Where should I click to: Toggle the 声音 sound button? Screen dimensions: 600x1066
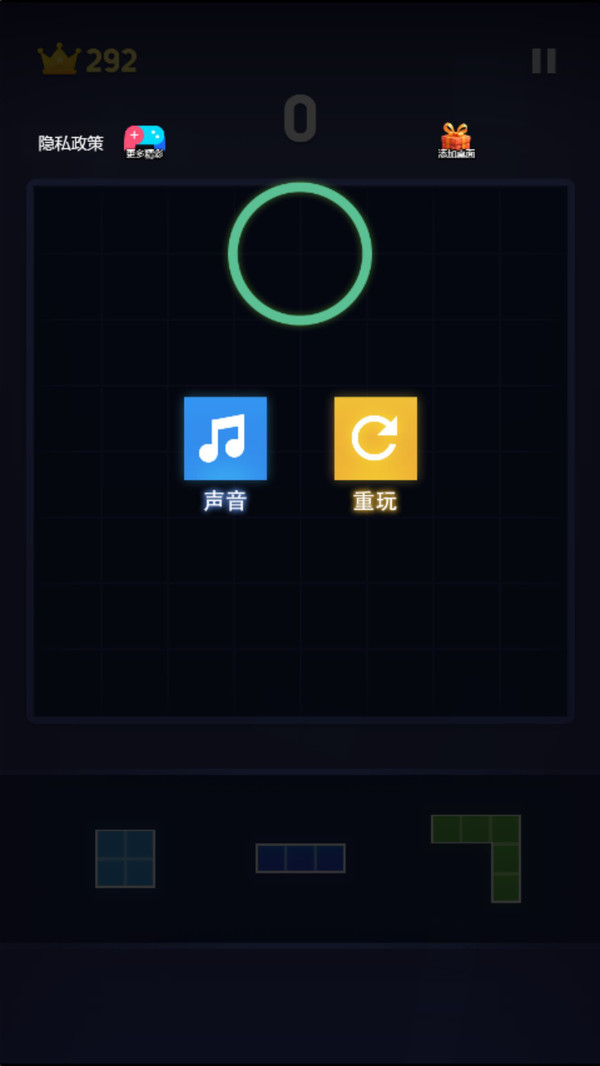tap(225, 439)
